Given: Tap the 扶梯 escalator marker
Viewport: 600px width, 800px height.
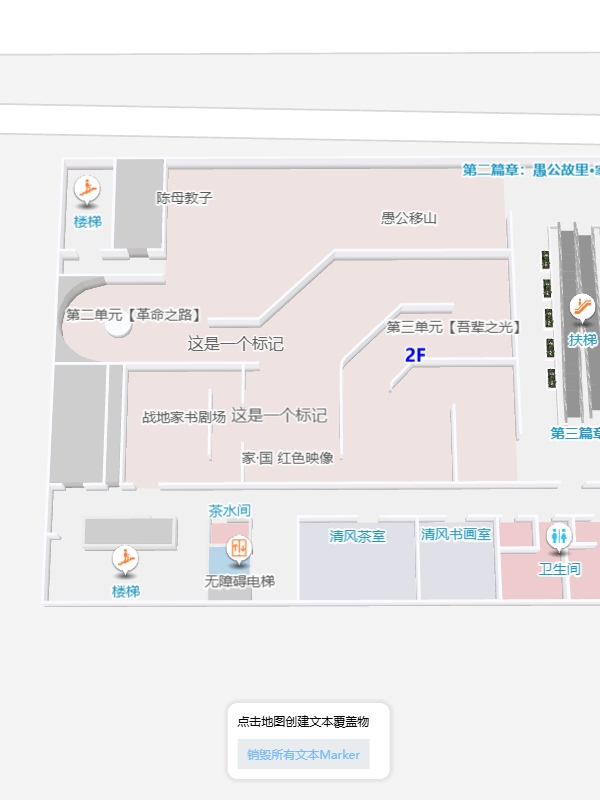Looking at the screenshot, I should click(582, 307).
